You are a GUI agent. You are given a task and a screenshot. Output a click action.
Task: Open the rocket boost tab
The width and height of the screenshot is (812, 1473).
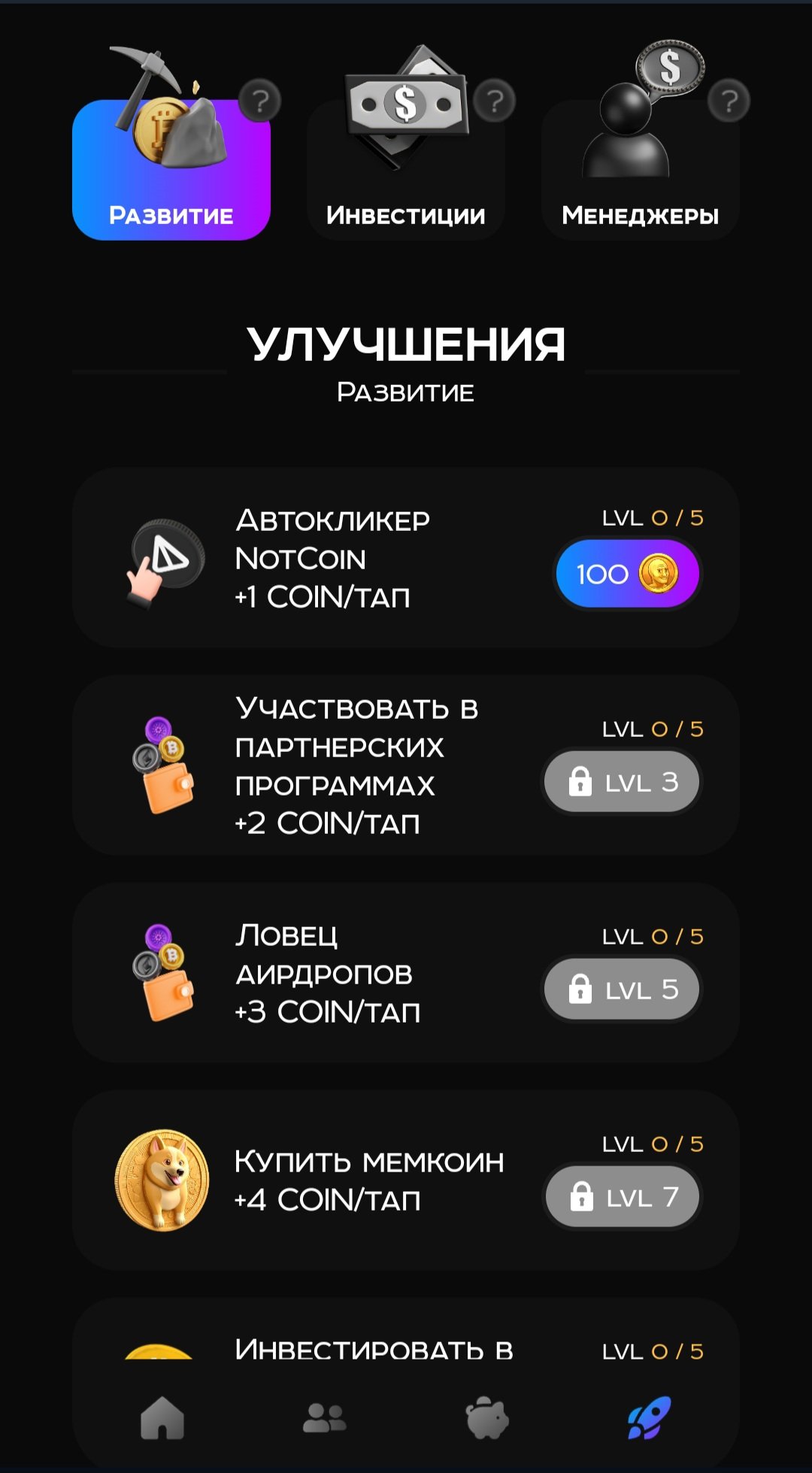[x=650, y=1418]
